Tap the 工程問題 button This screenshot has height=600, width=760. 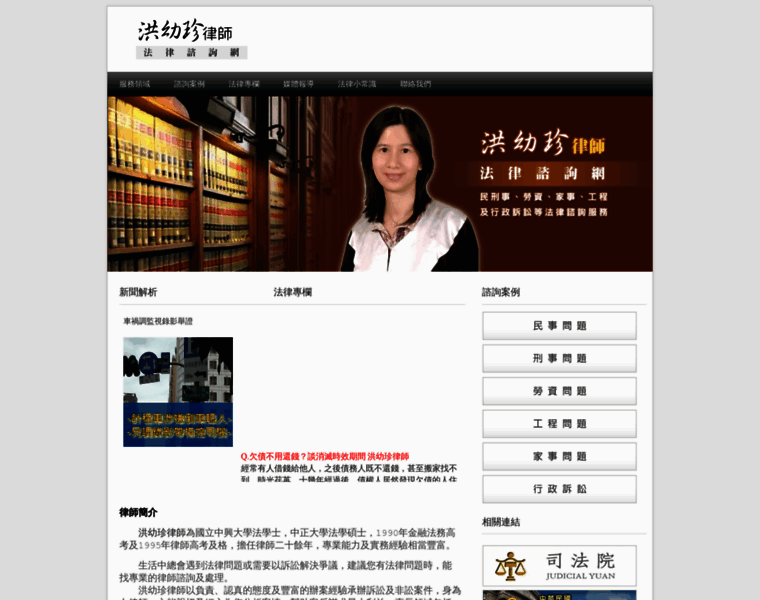(559, 424)
